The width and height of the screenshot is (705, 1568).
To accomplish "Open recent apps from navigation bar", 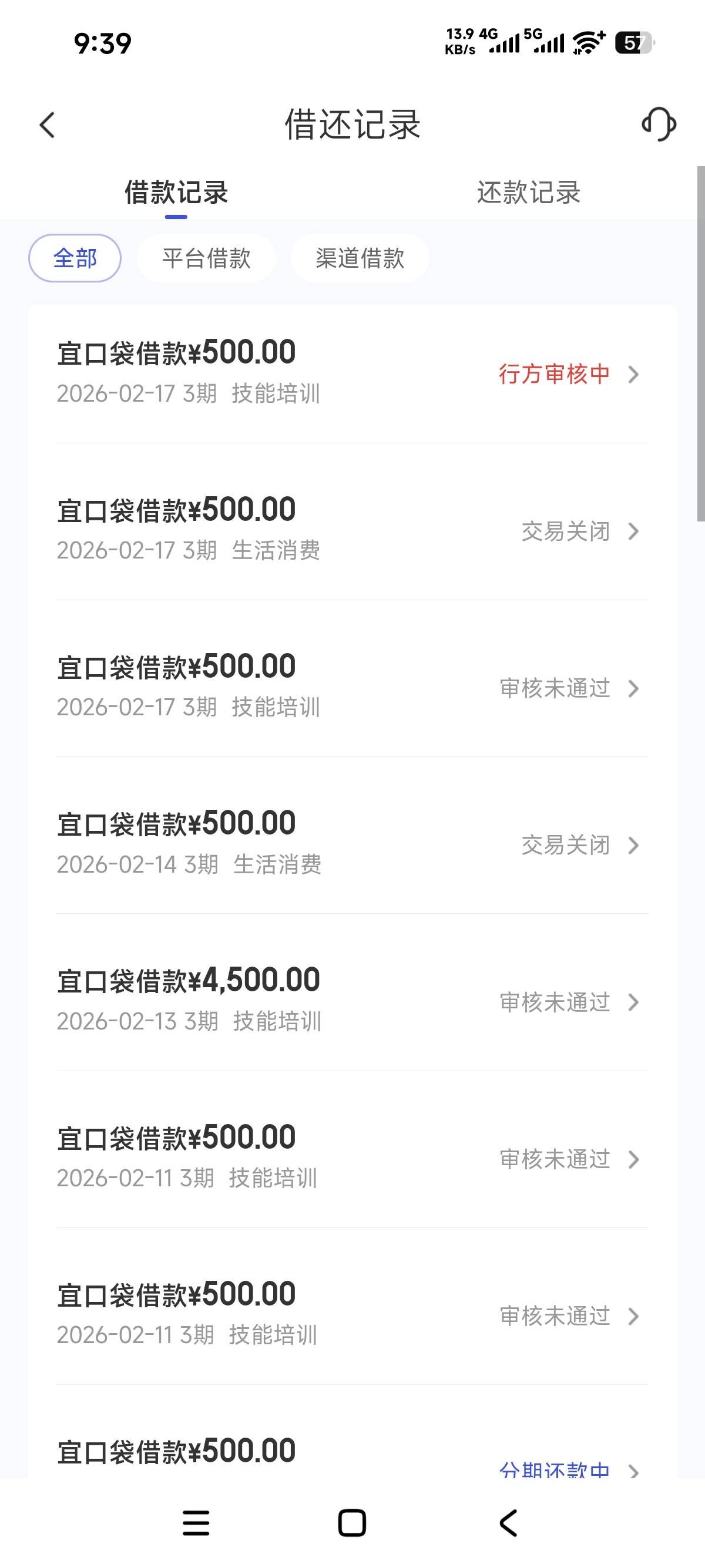I will [196, 1523].
